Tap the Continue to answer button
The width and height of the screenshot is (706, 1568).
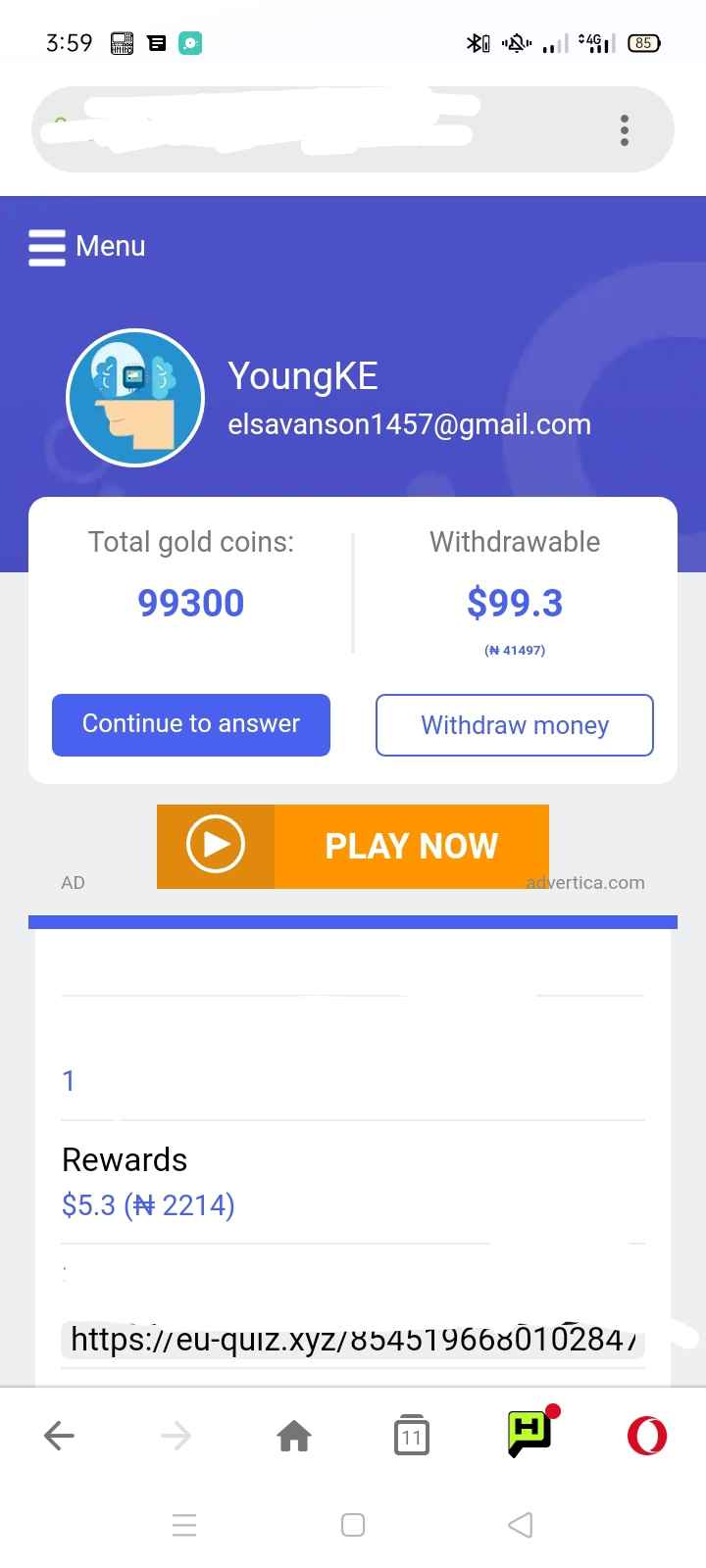click(x=191, y=725)
